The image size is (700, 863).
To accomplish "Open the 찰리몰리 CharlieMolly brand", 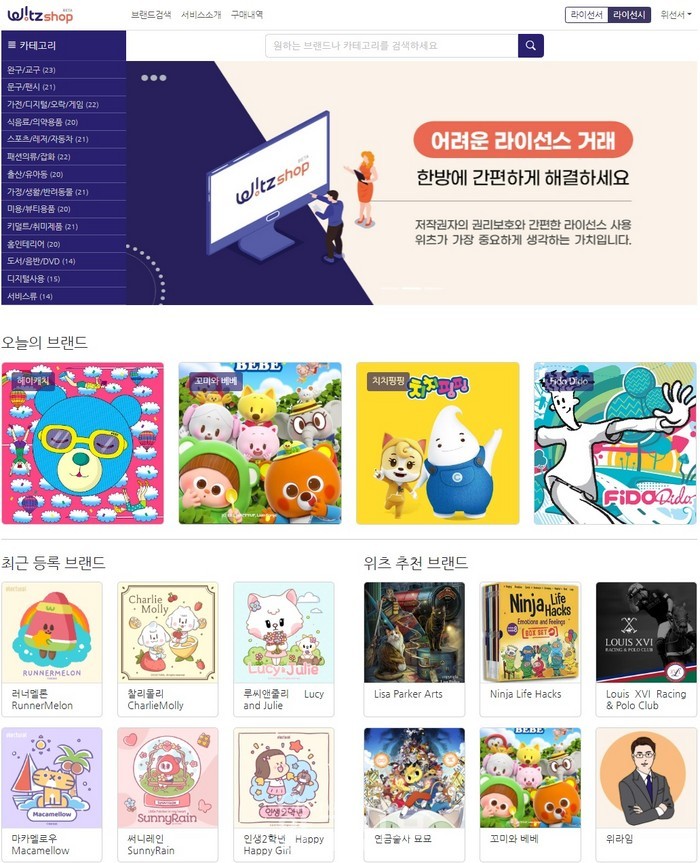I will click(x=168, y=648).
